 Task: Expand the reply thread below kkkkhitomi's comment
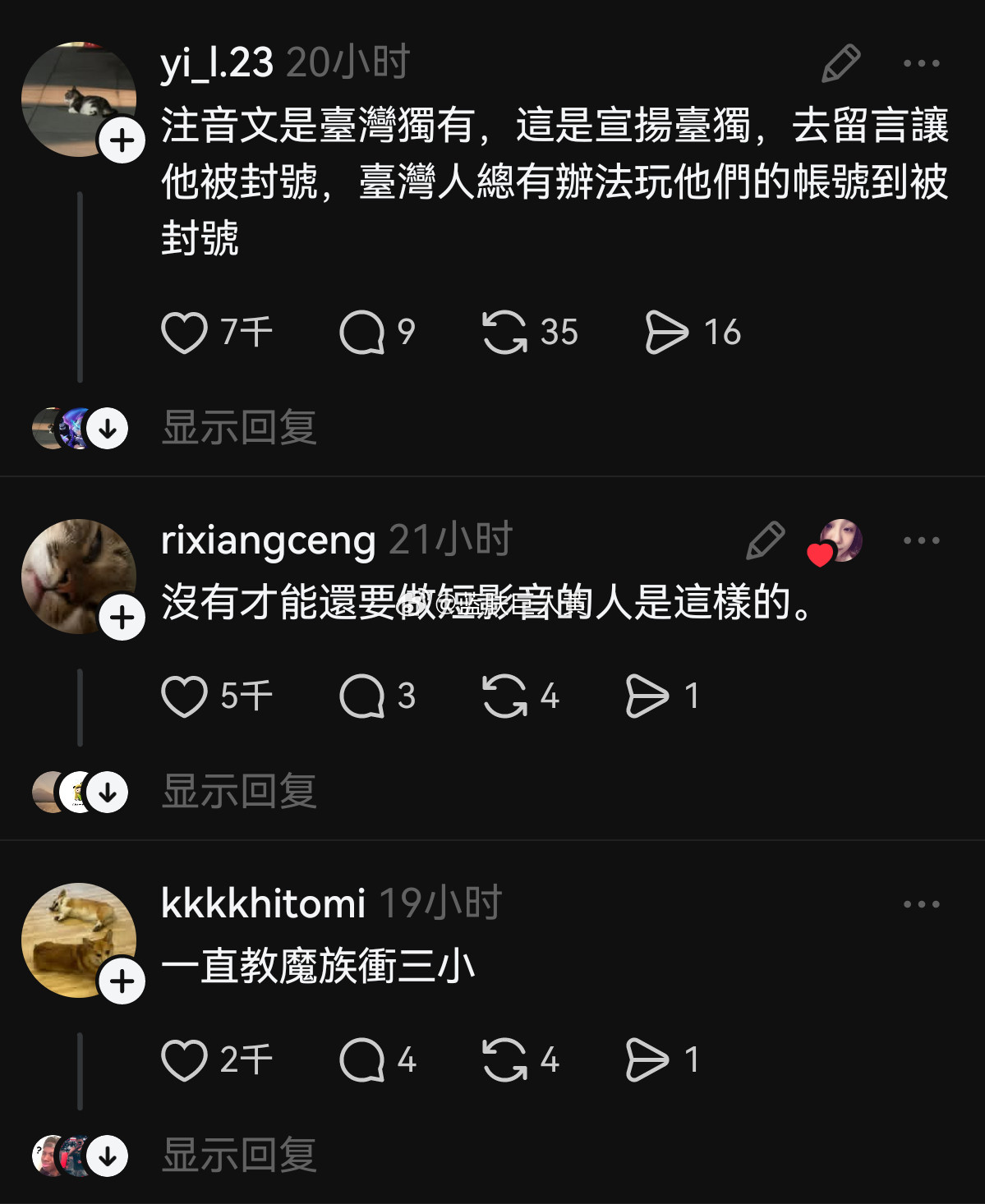pyautogui.click(x=237, y=1158)
